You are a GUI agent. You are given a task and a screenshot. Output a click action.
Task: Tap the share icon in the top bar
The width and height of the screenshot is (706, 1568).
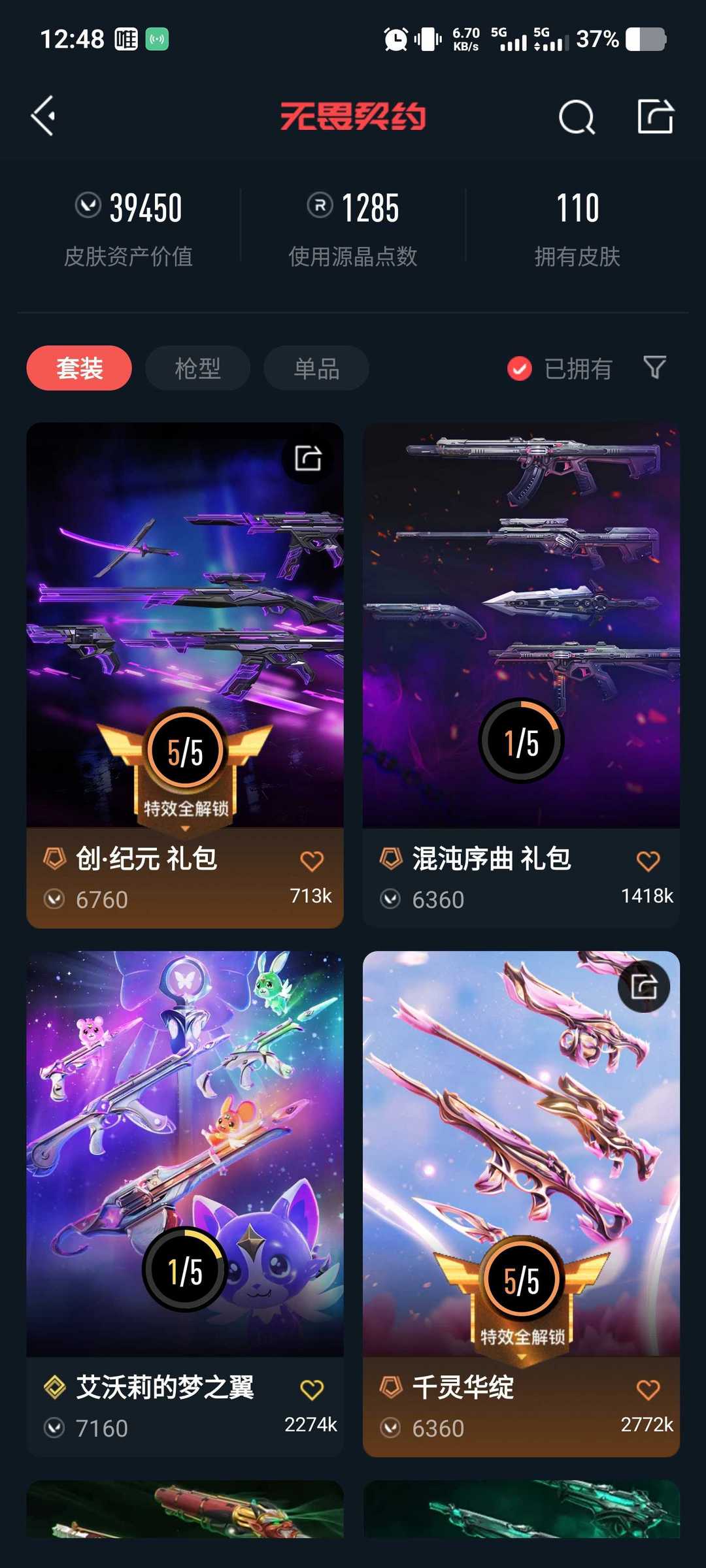click(x=655, y=117)
